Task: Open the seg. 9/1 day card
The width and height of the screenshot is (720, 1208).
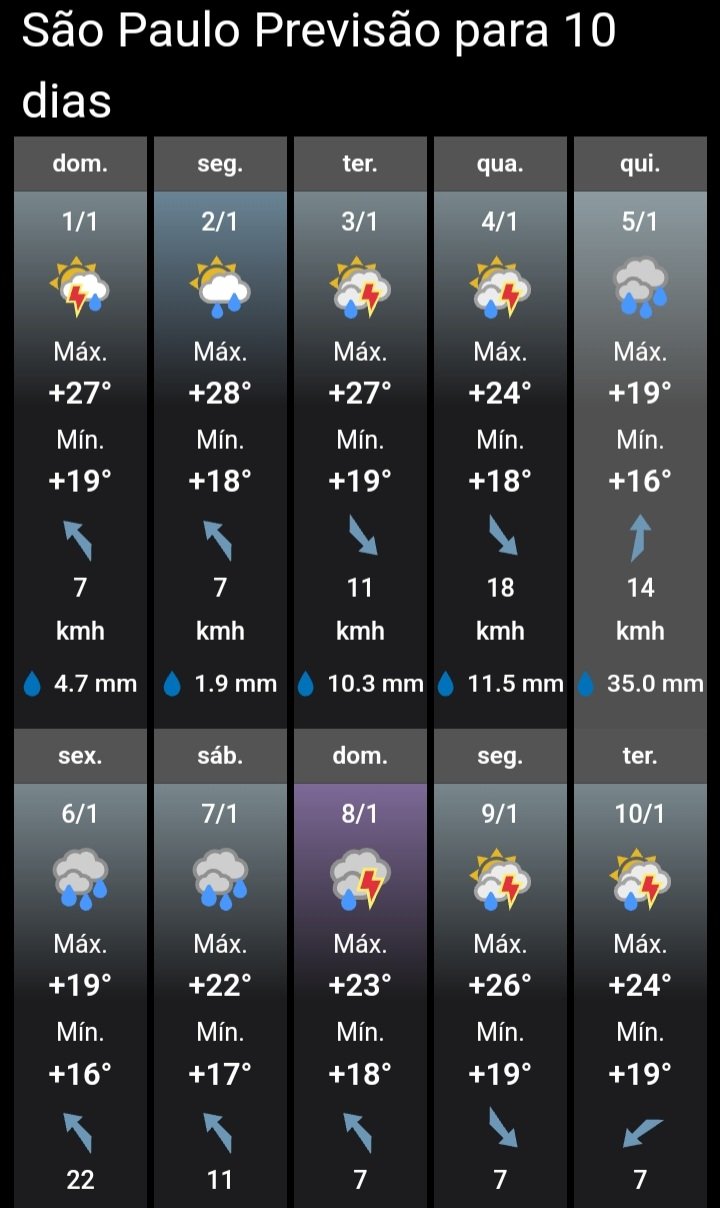Action: [x=500, y=968]
